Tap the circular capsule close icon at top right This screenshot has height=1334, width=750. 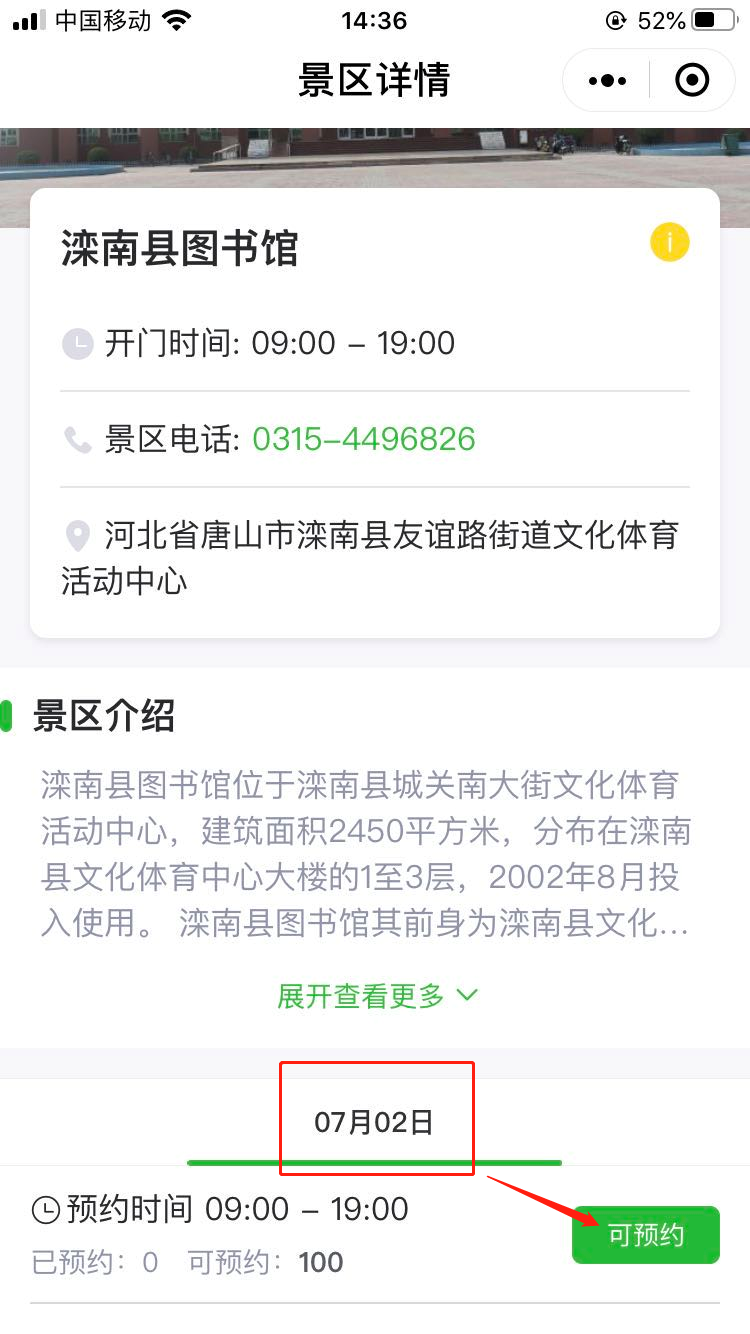691,80
